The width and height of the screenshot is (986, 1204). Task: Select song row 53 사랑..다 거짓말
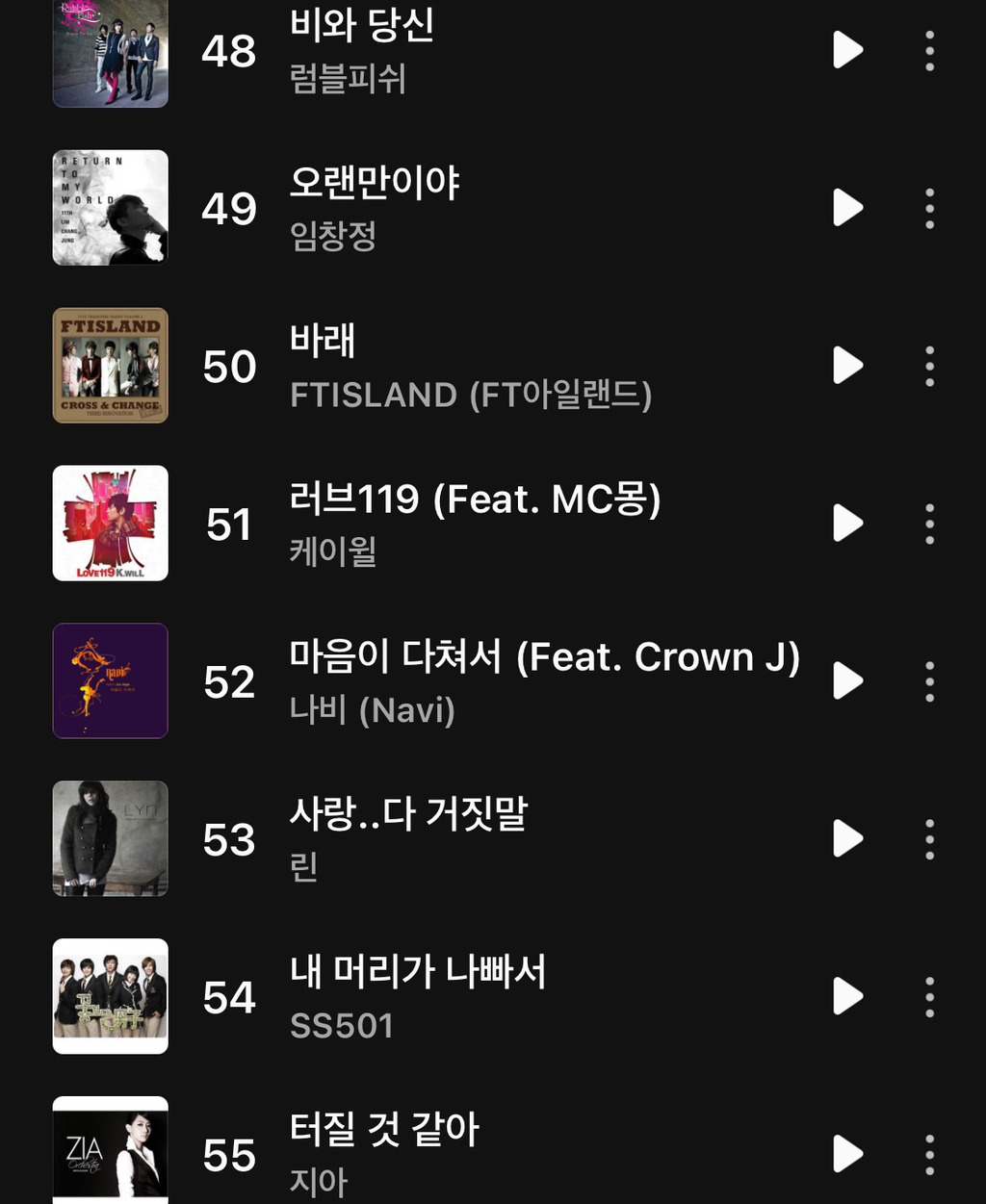point(493,839)
